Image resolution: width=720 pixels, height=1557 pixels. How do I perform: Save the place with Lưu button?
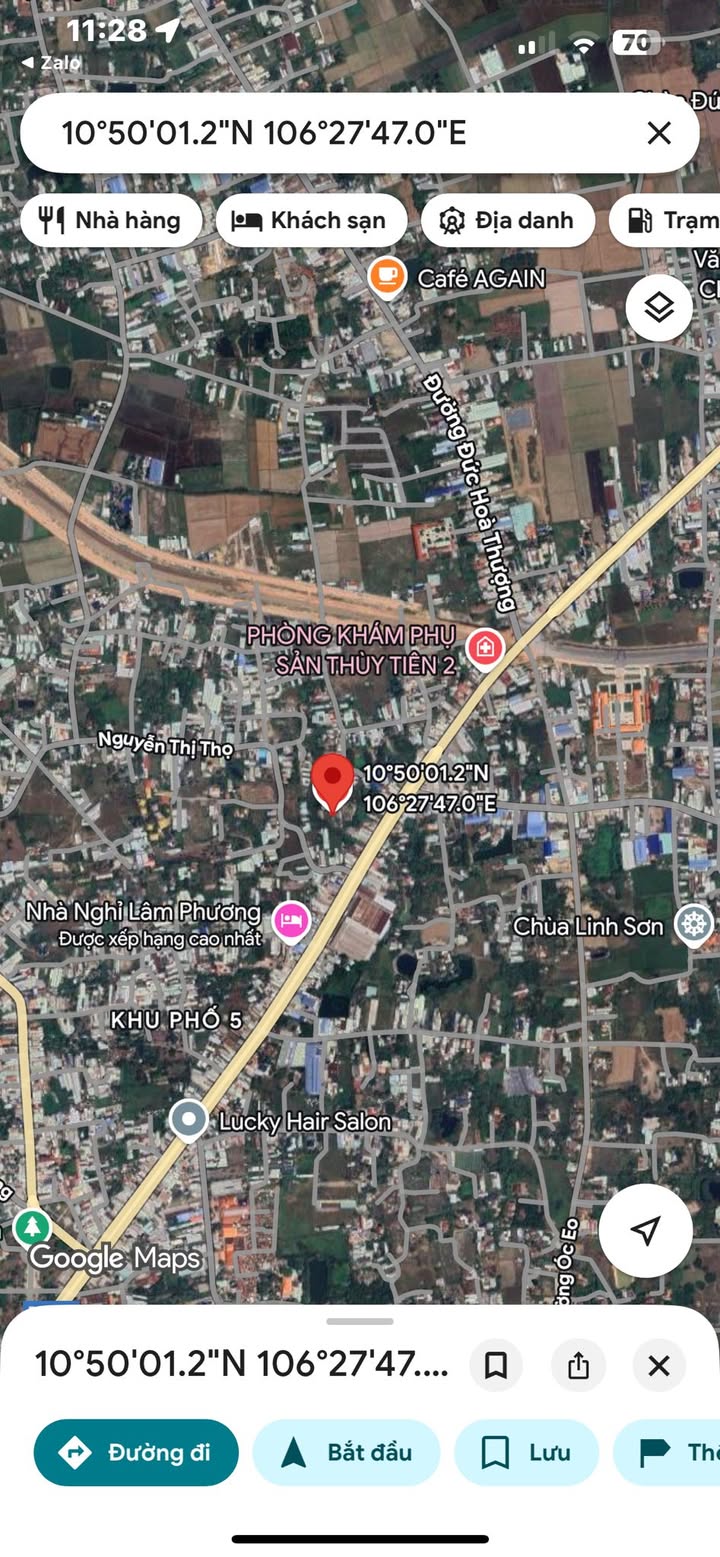(x=526, y=1452)
